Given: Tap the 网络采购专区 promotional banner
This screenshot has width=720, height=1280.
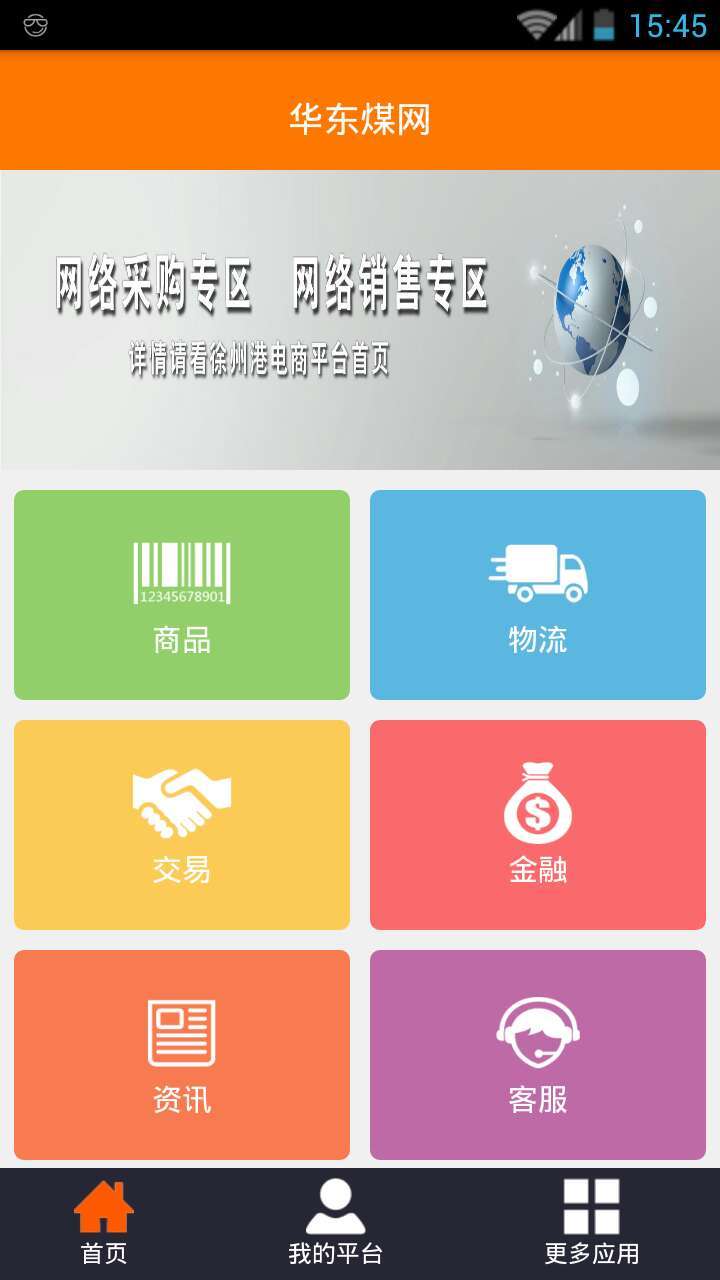Looking at the screenshot, I should (x=360, y=320).
